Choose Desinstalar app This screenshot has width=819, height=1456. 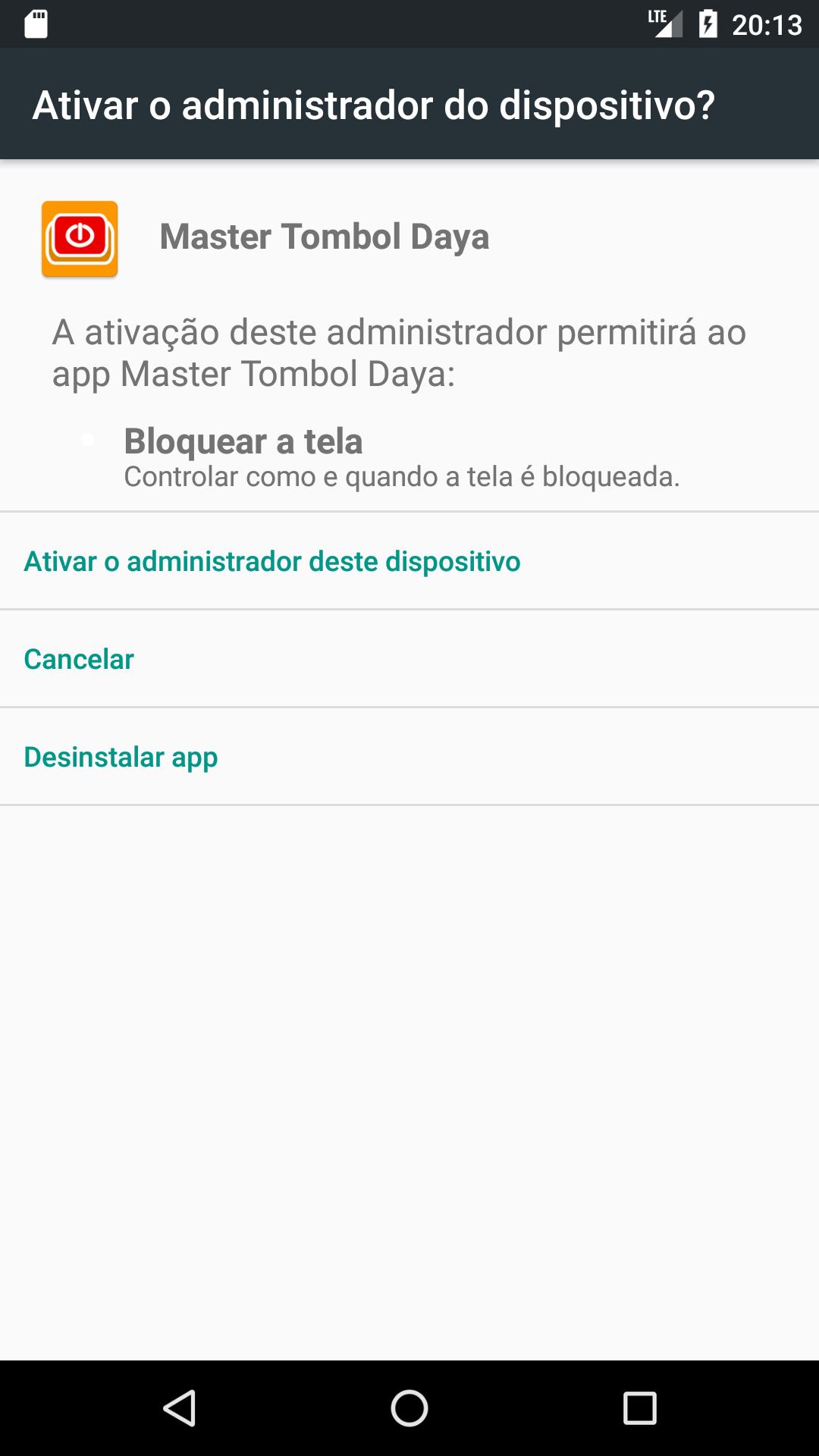[409, 757]
